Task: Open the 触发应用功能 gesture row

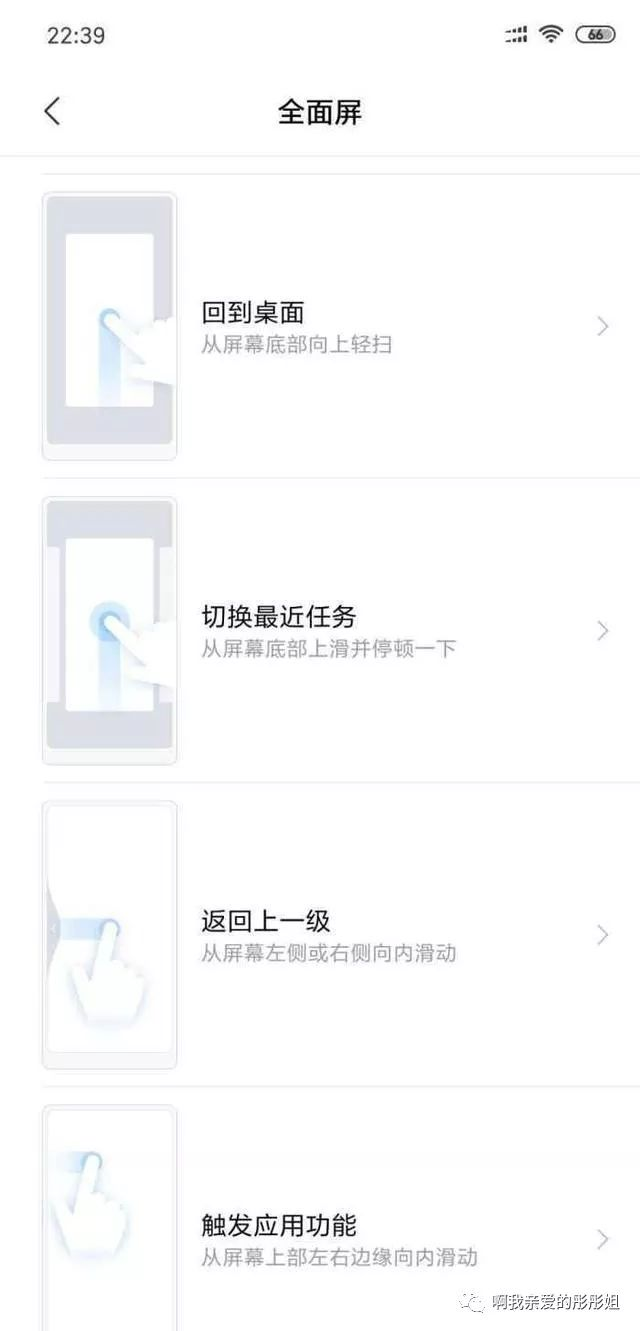Action: [340, 1239]
